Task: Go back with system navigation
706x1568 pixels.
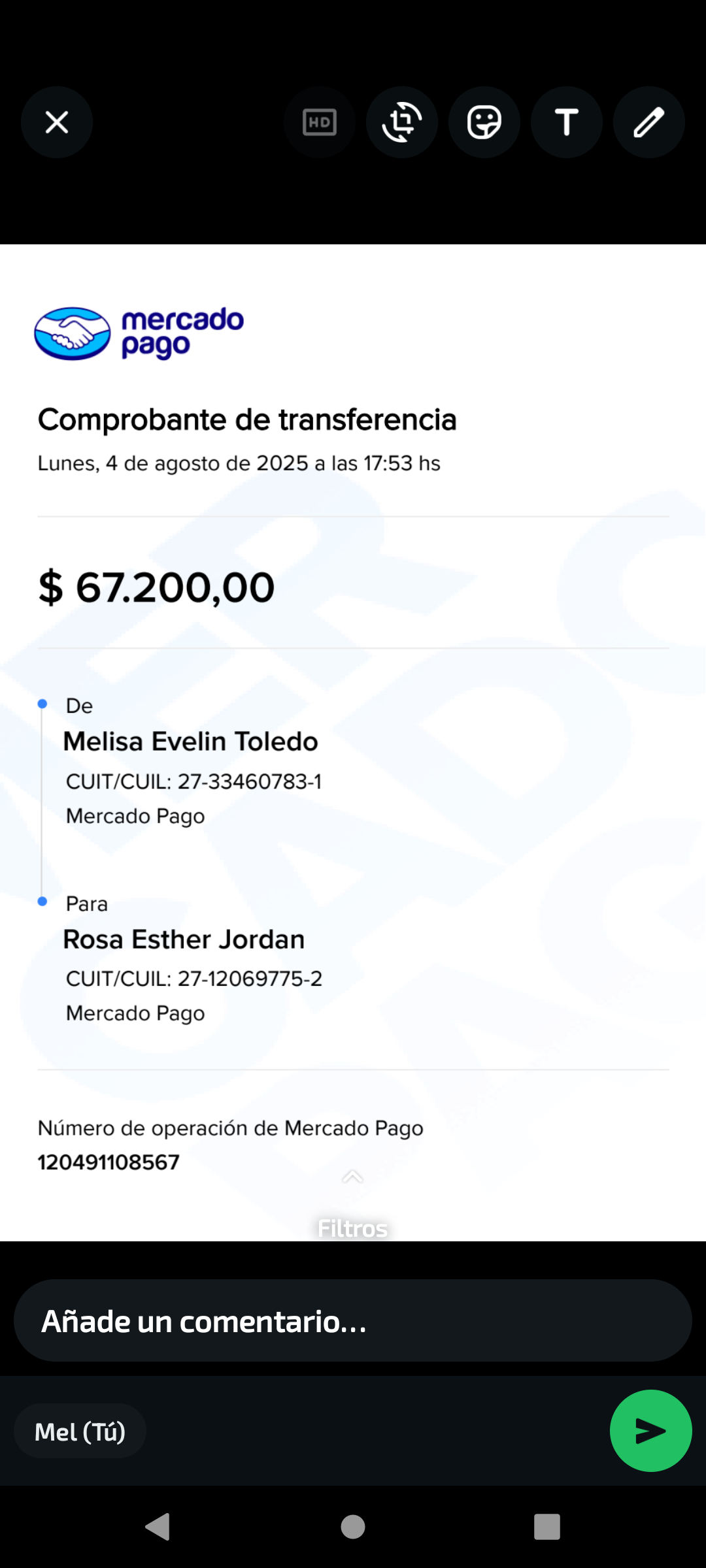Action: (x=158, y=1527)
